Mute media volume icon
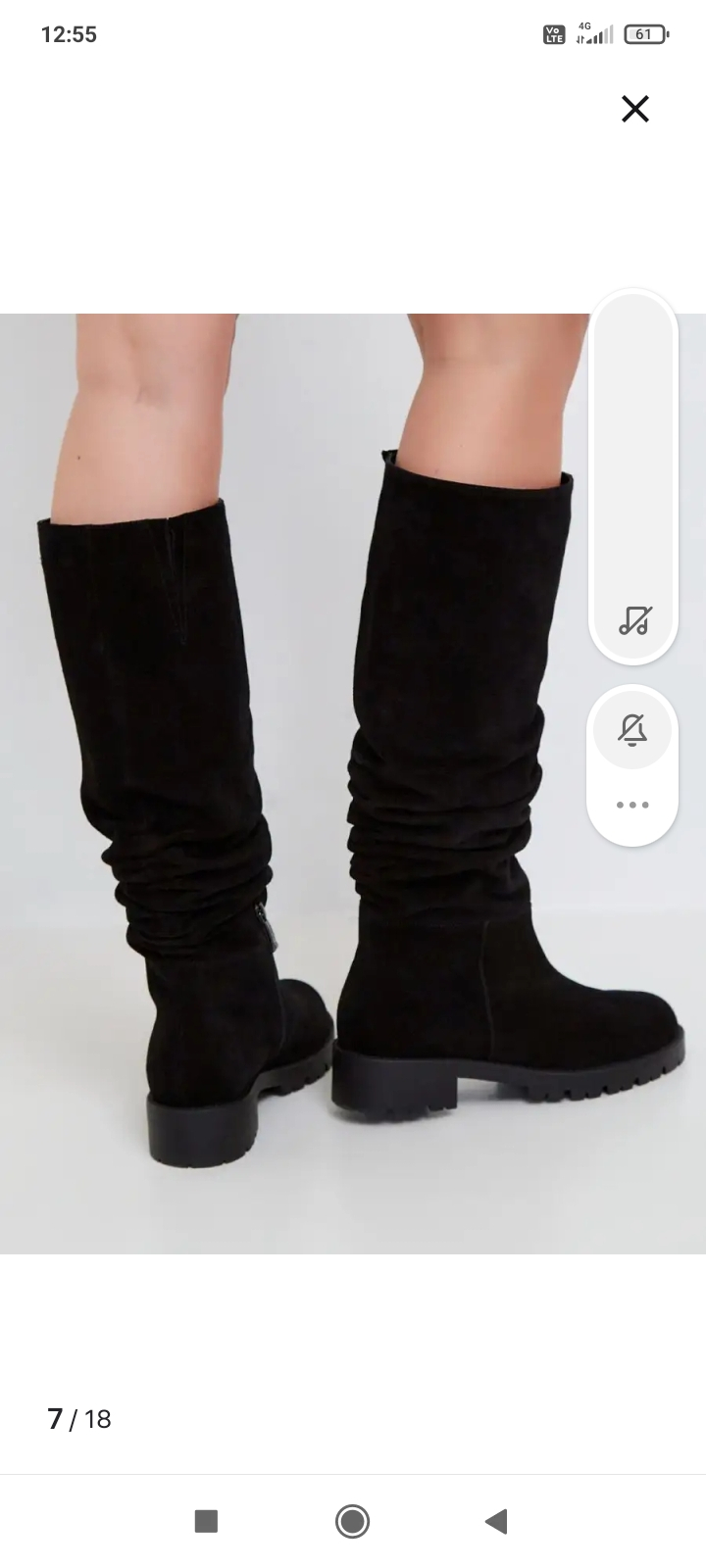706x1568 pixels. pos(633,620)
